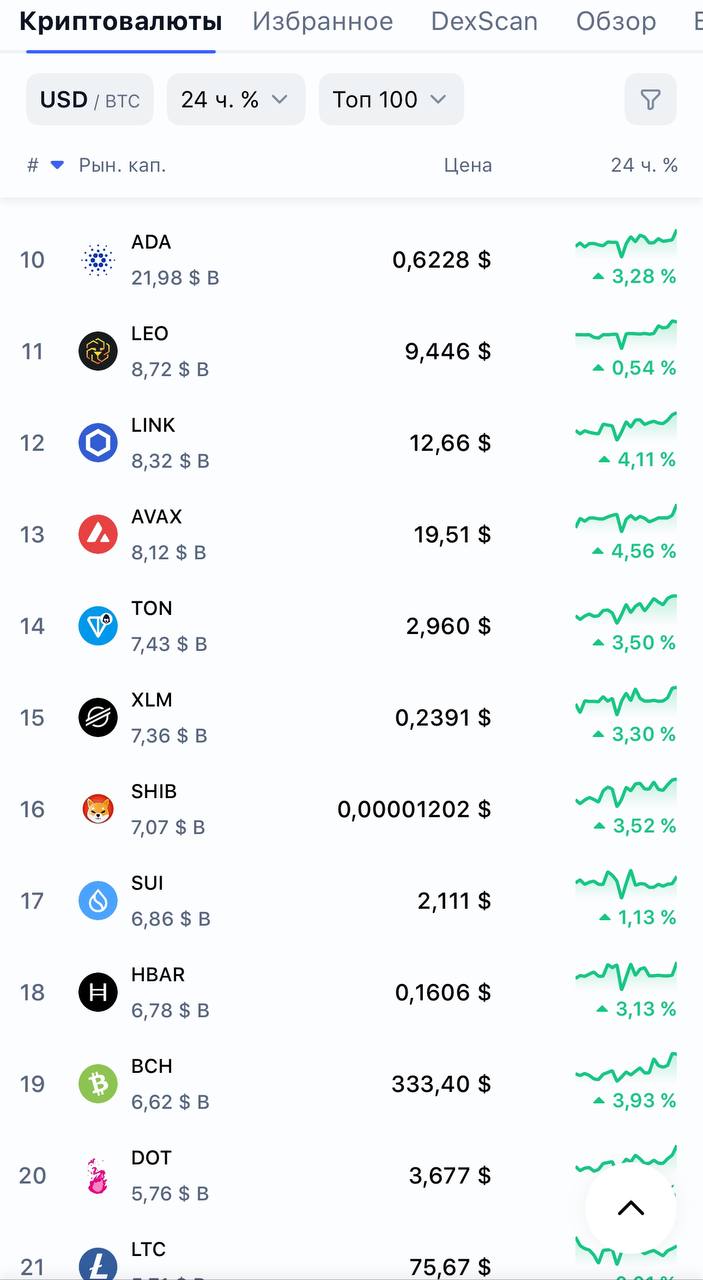The image size is (703, 1280).
Task: Switch to the Избранное tab
Action: [x=322, y=21]
